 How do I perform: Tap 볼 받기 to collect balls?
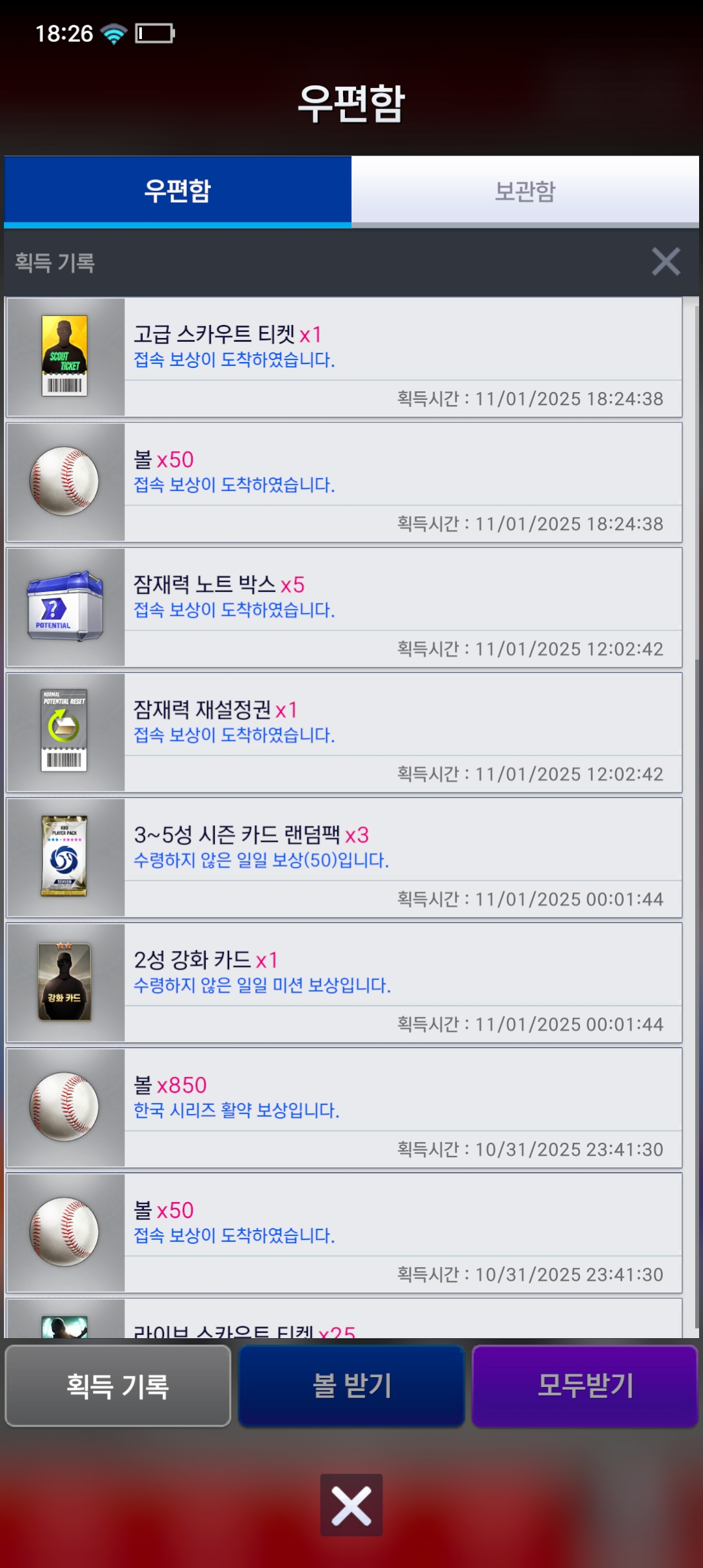351,1386
